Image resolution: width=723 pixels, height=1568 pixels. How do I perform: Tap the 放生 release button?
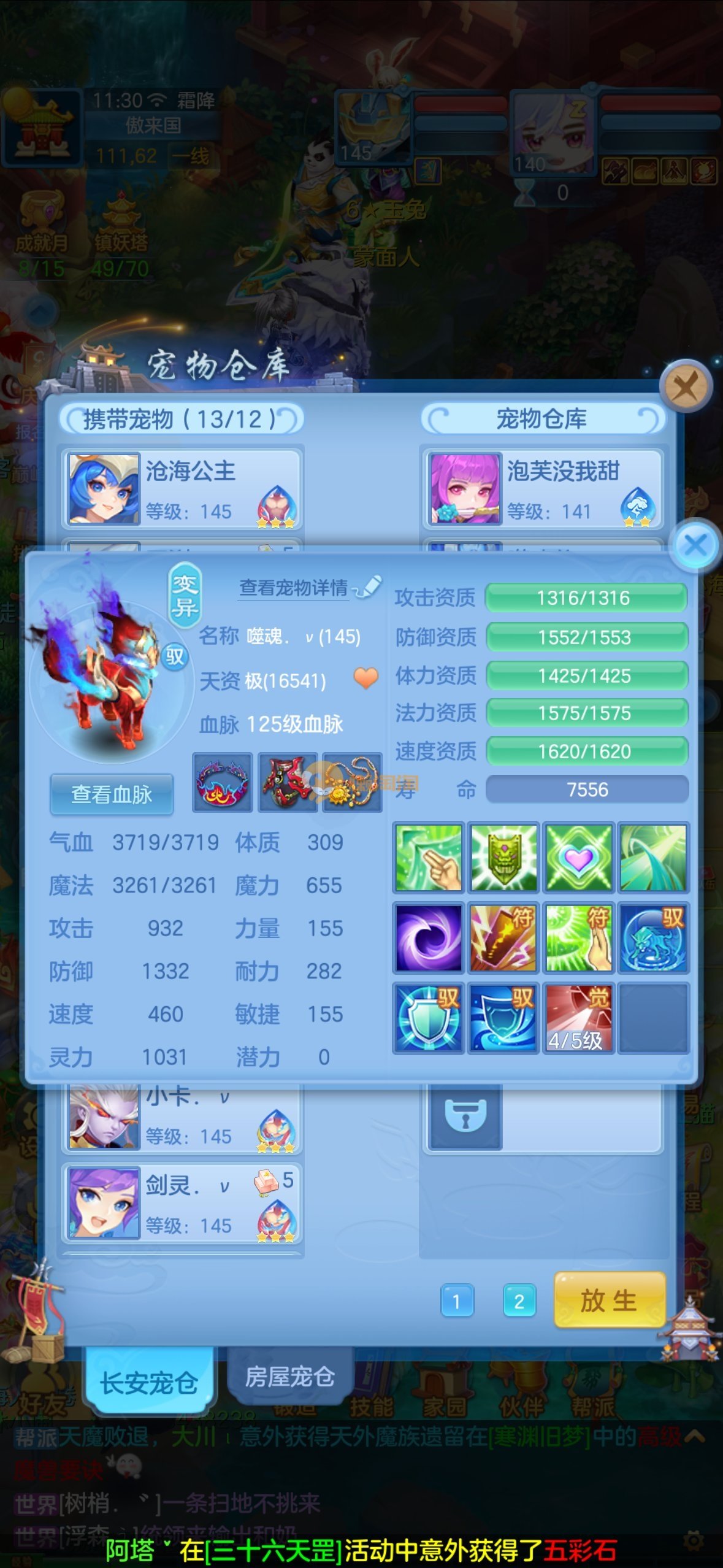coord(608,1300)
